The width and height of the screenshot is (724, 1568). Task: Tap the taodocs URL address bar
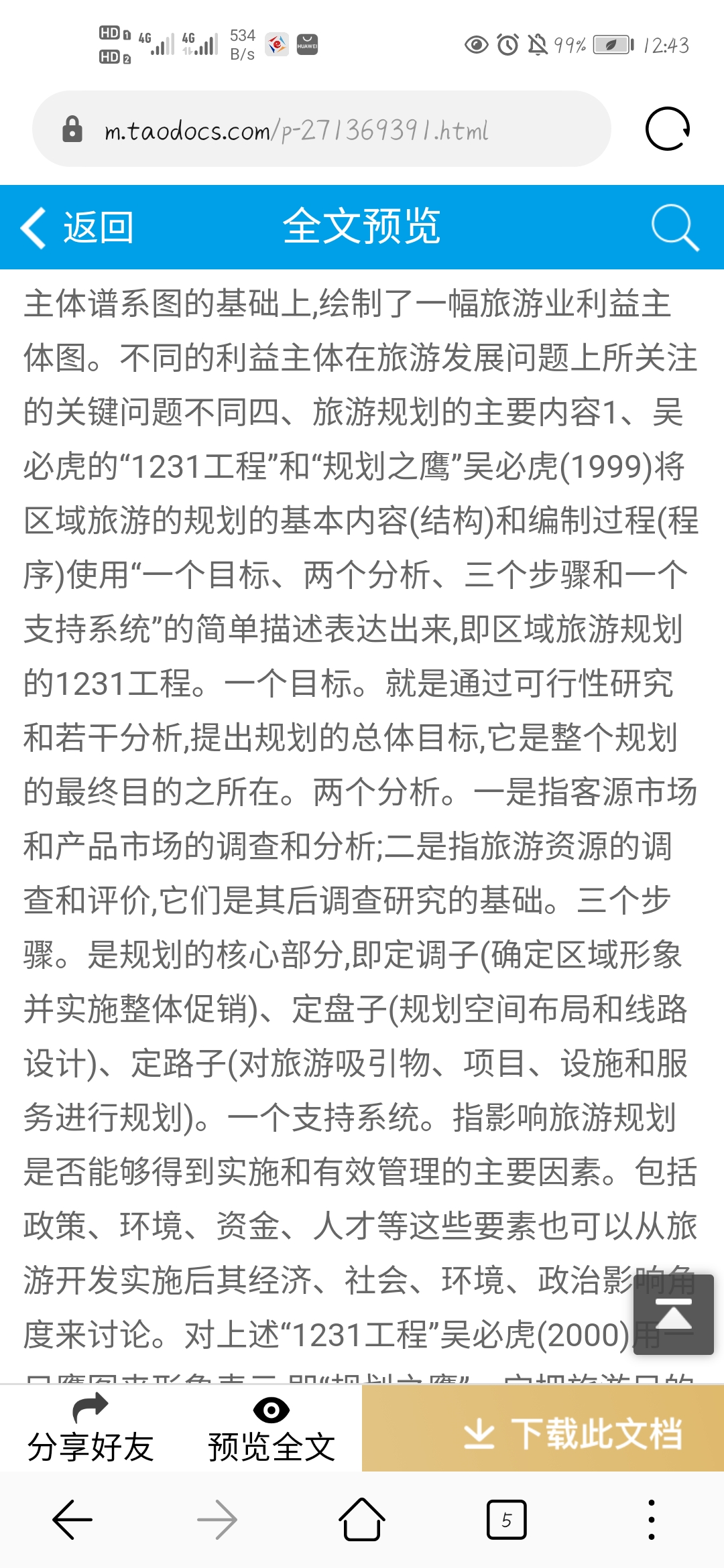[x=322, y=130]
